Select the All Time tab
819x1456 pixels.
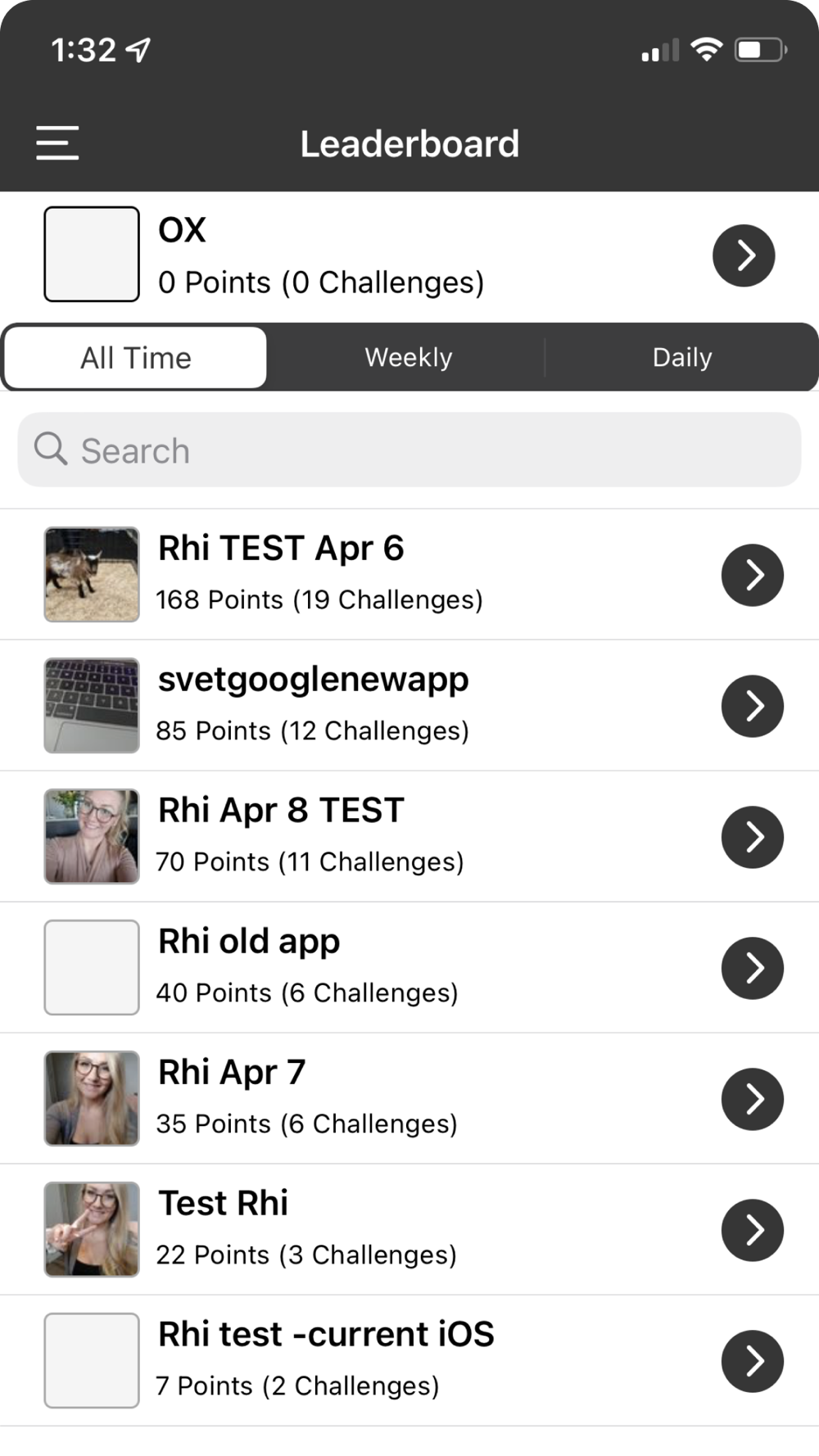coord(136,357)
